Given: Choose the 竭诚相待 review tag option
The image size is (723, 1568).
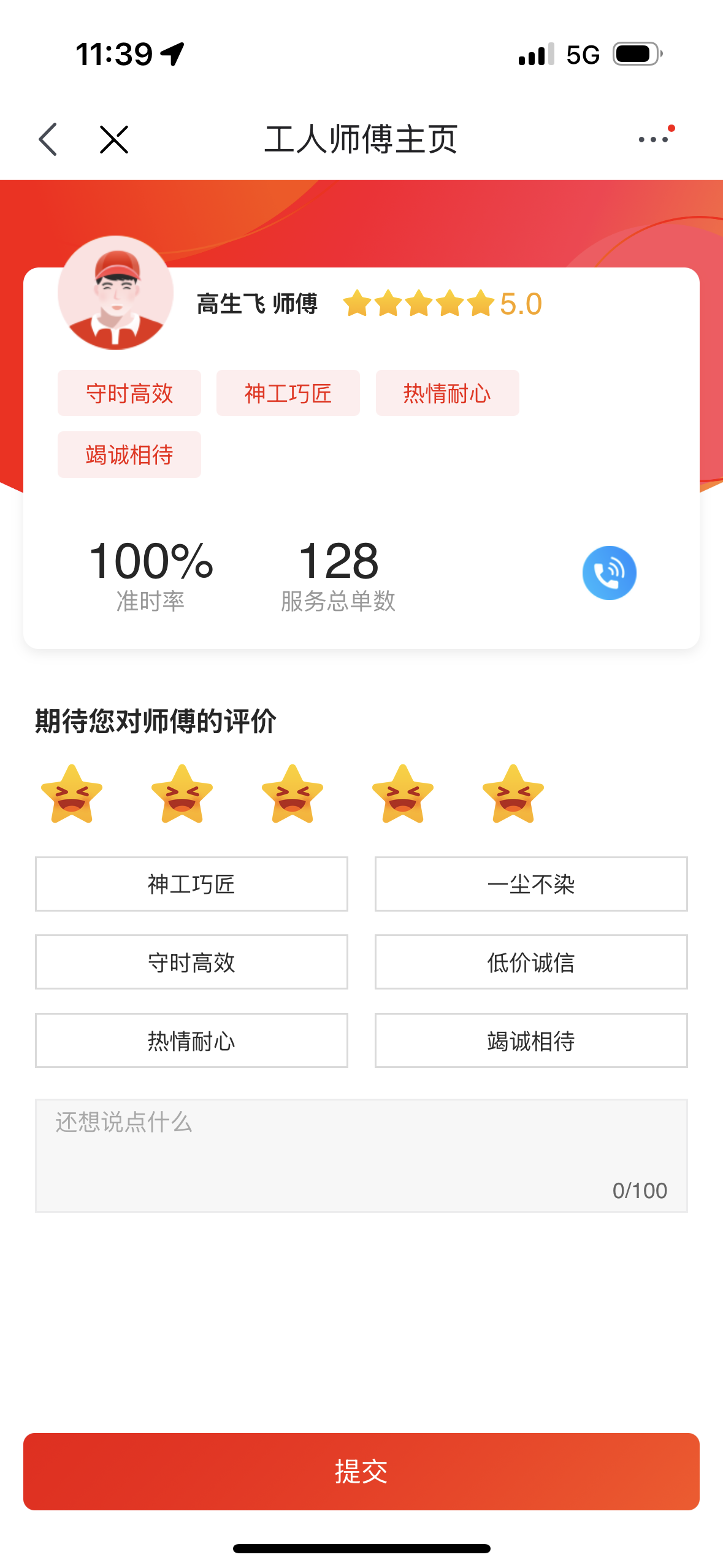Looking at the screenshot, I should click(531, 1040).
